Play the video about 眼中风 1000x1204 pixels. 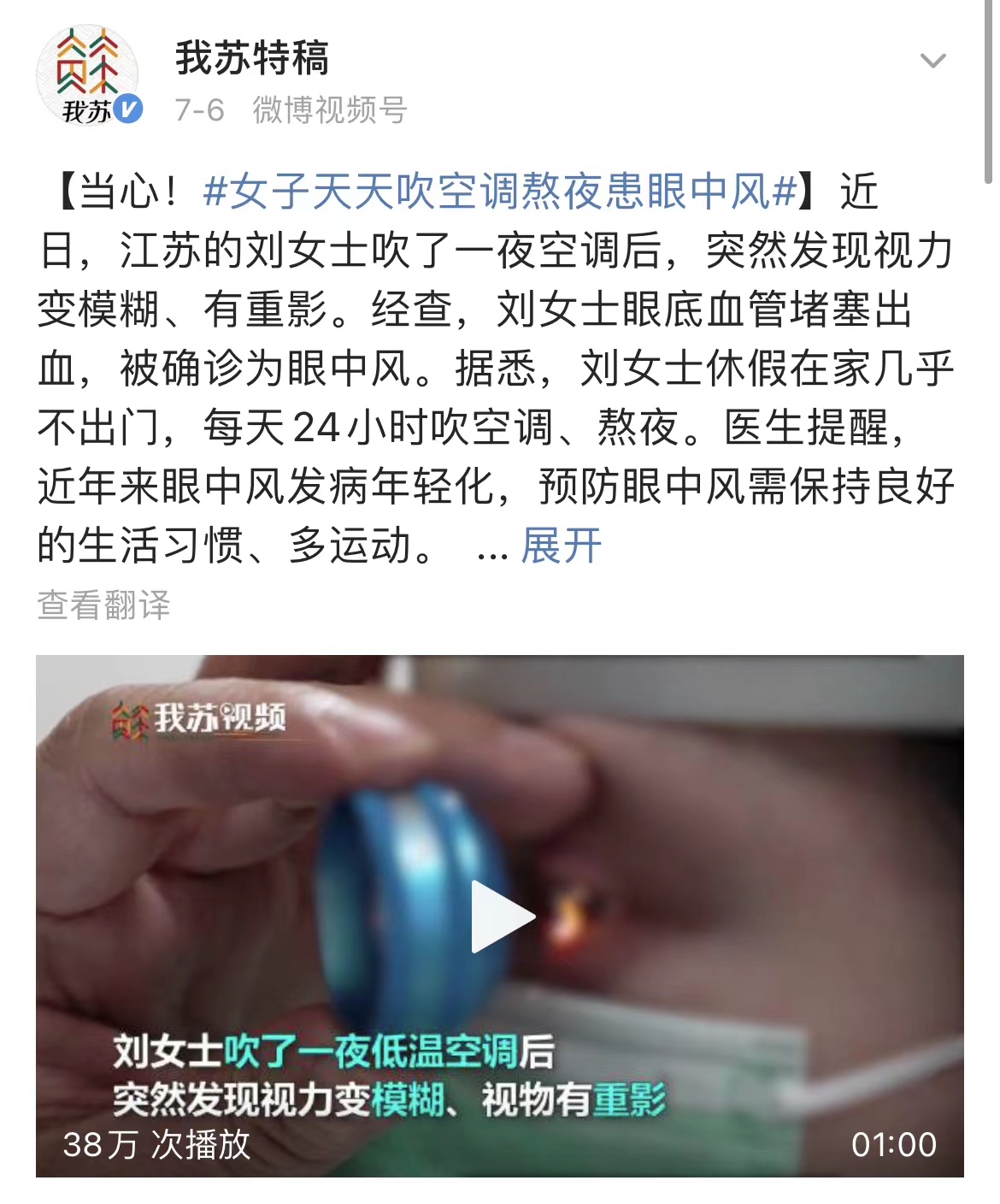tap(502, 917)
